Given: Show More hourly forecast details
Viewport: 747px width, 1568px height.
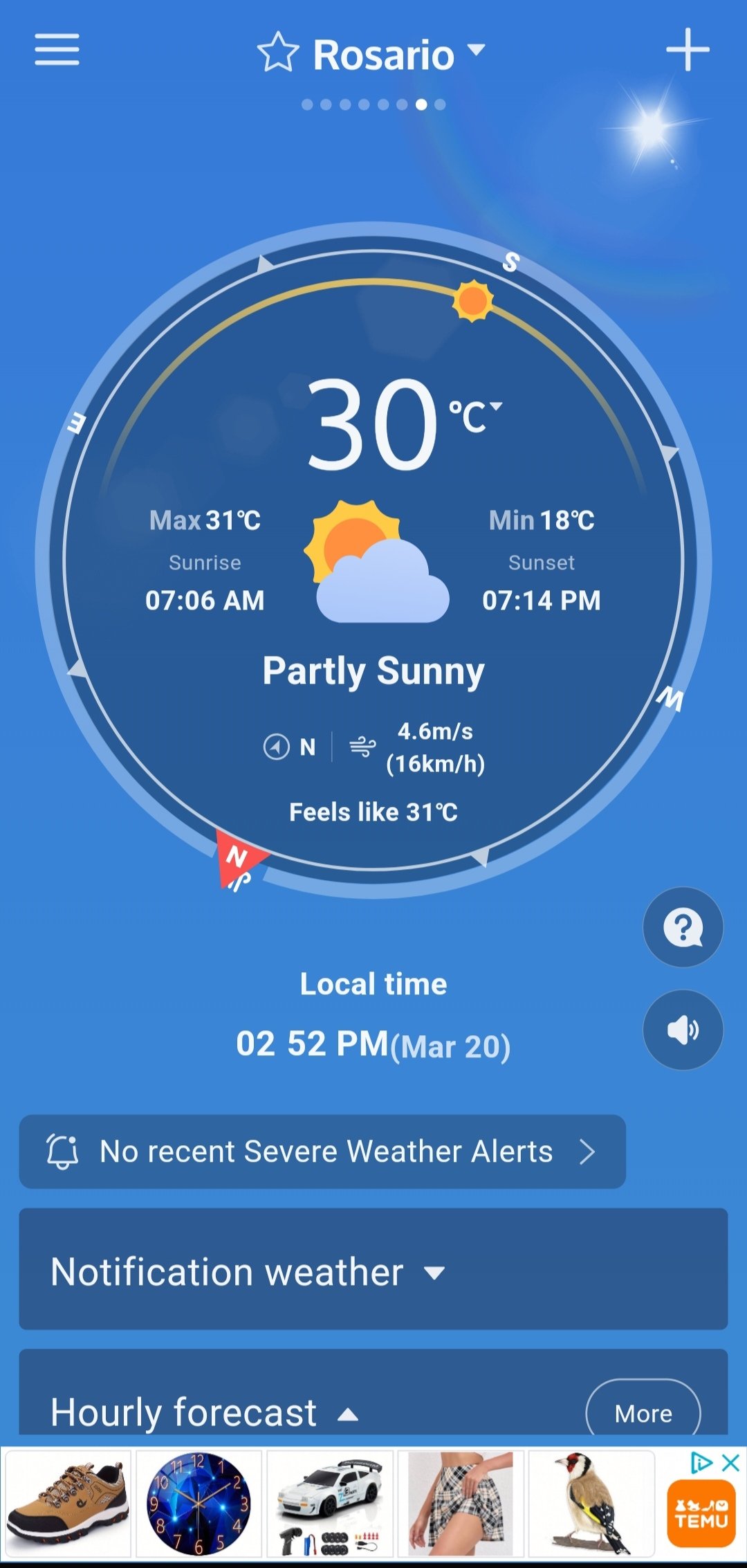Looking at the screenshot, I should tap(643, 1413).
